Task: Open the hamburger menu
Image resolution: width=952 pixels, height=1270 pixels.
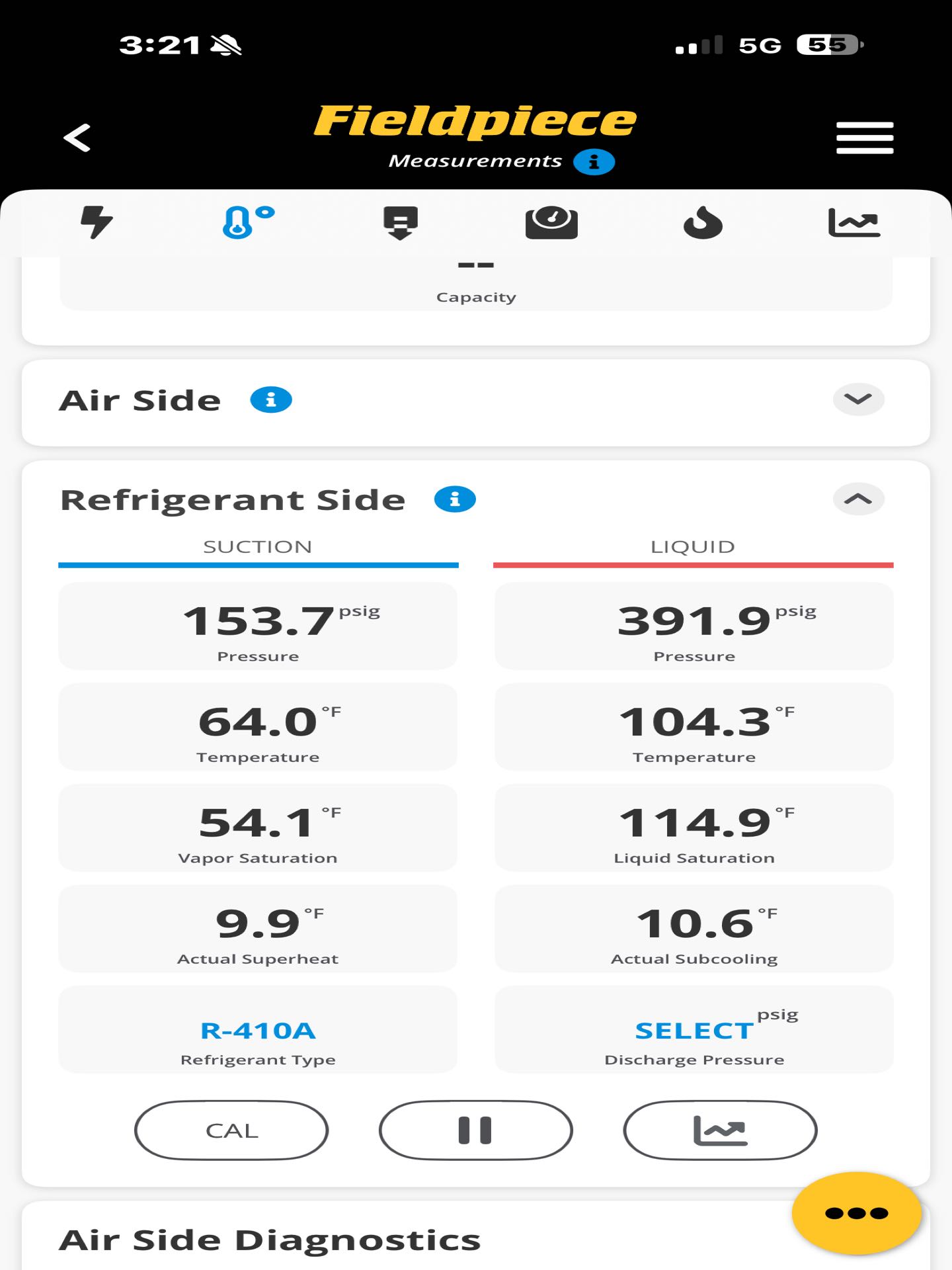Action: [865, 138]
